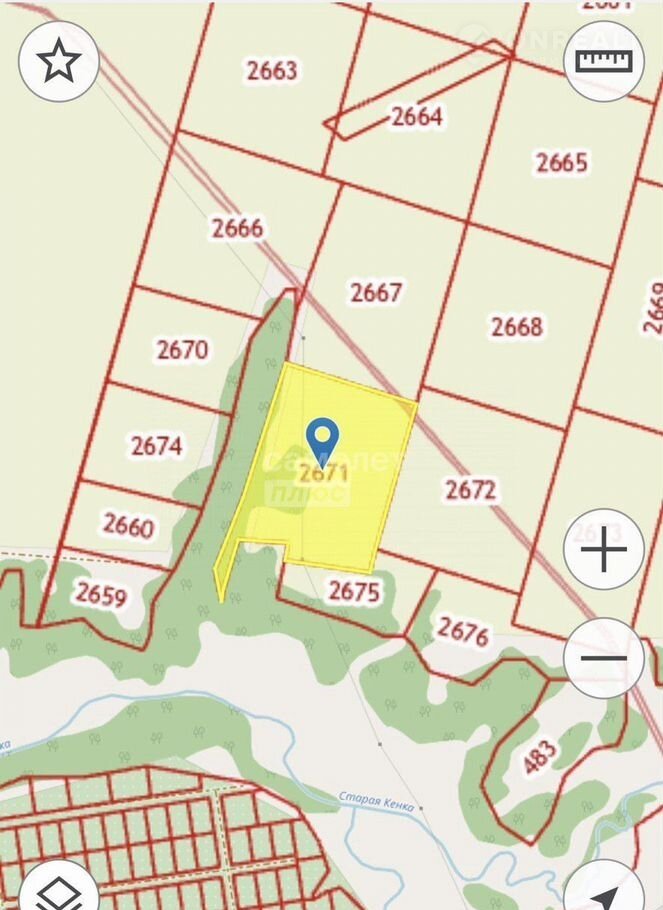Zoom in with the plus button
This screenshot has height=910, width=663.
603,550
